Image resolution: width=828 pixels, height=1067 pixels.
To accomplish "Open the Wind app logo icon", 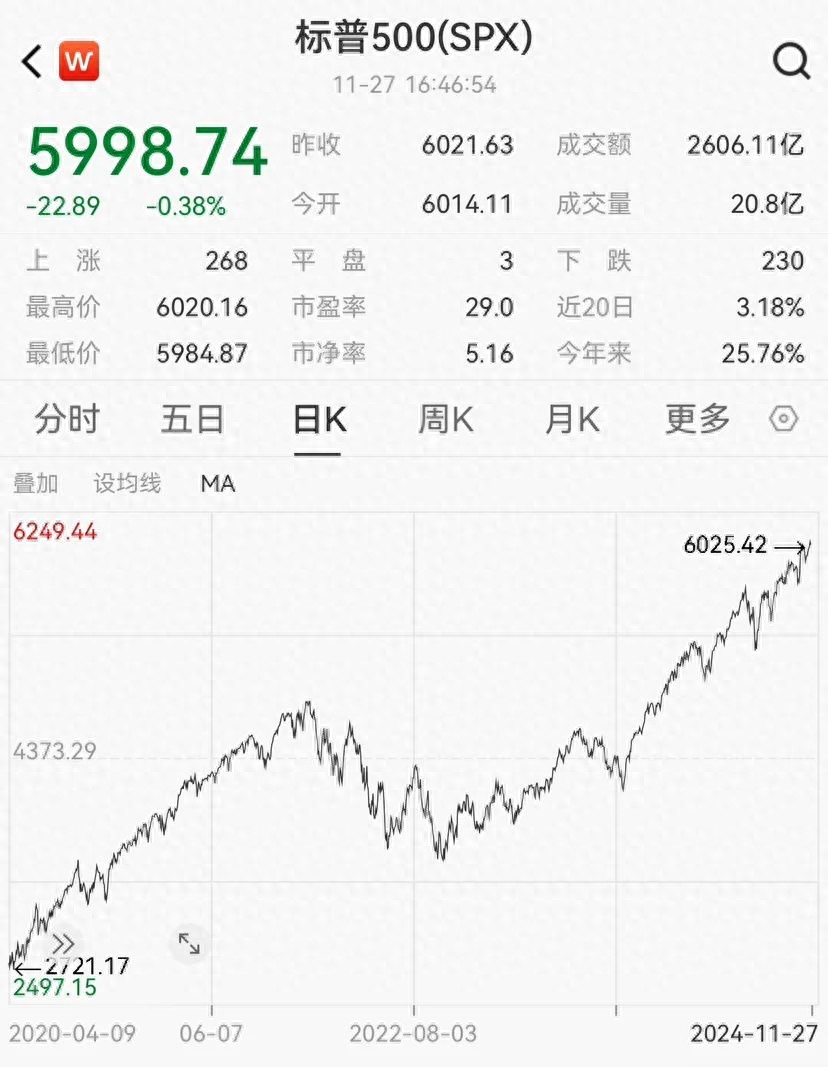I will coord(78,60).
